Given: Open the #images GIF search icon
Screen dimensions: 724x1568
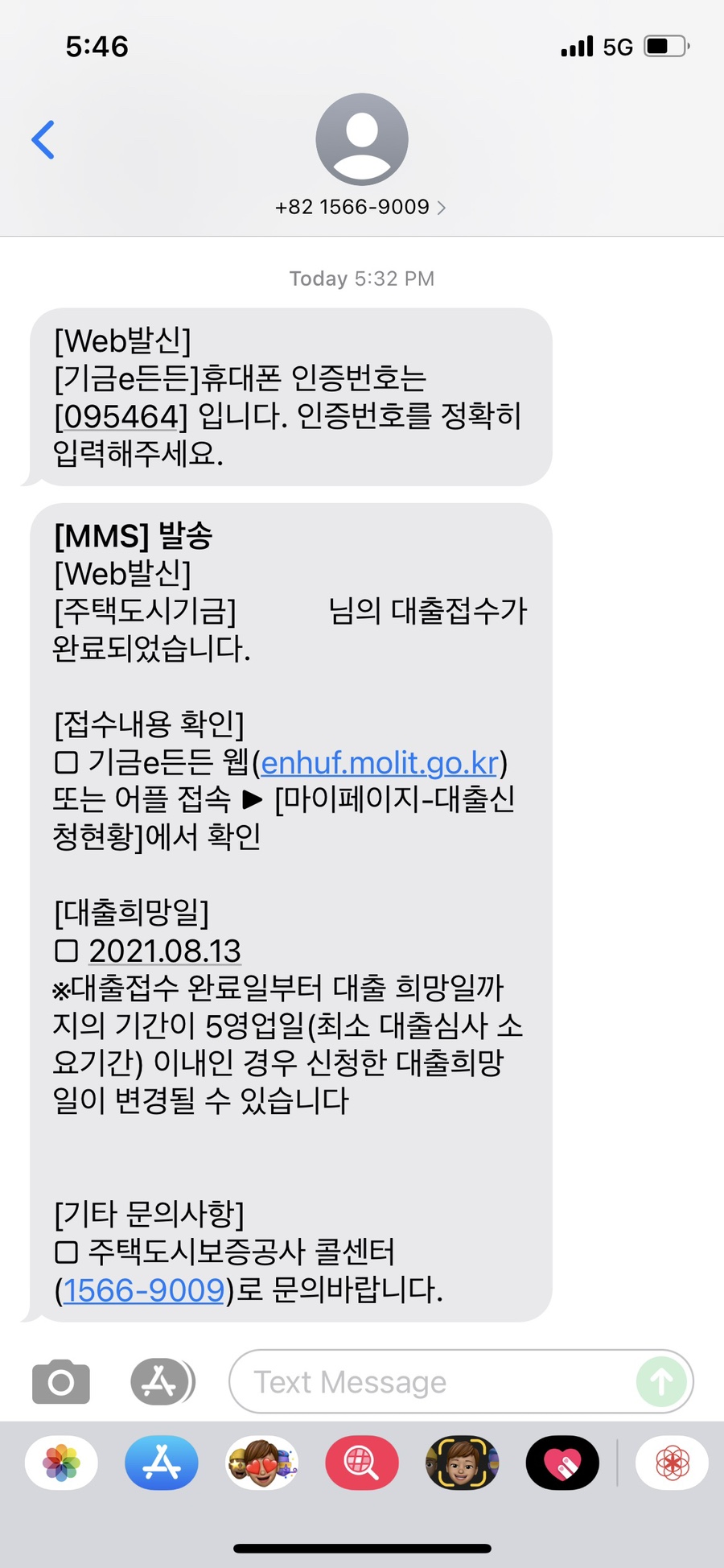Looking at the screenshot, I should pyautogui.click(x=362, y=1464).
